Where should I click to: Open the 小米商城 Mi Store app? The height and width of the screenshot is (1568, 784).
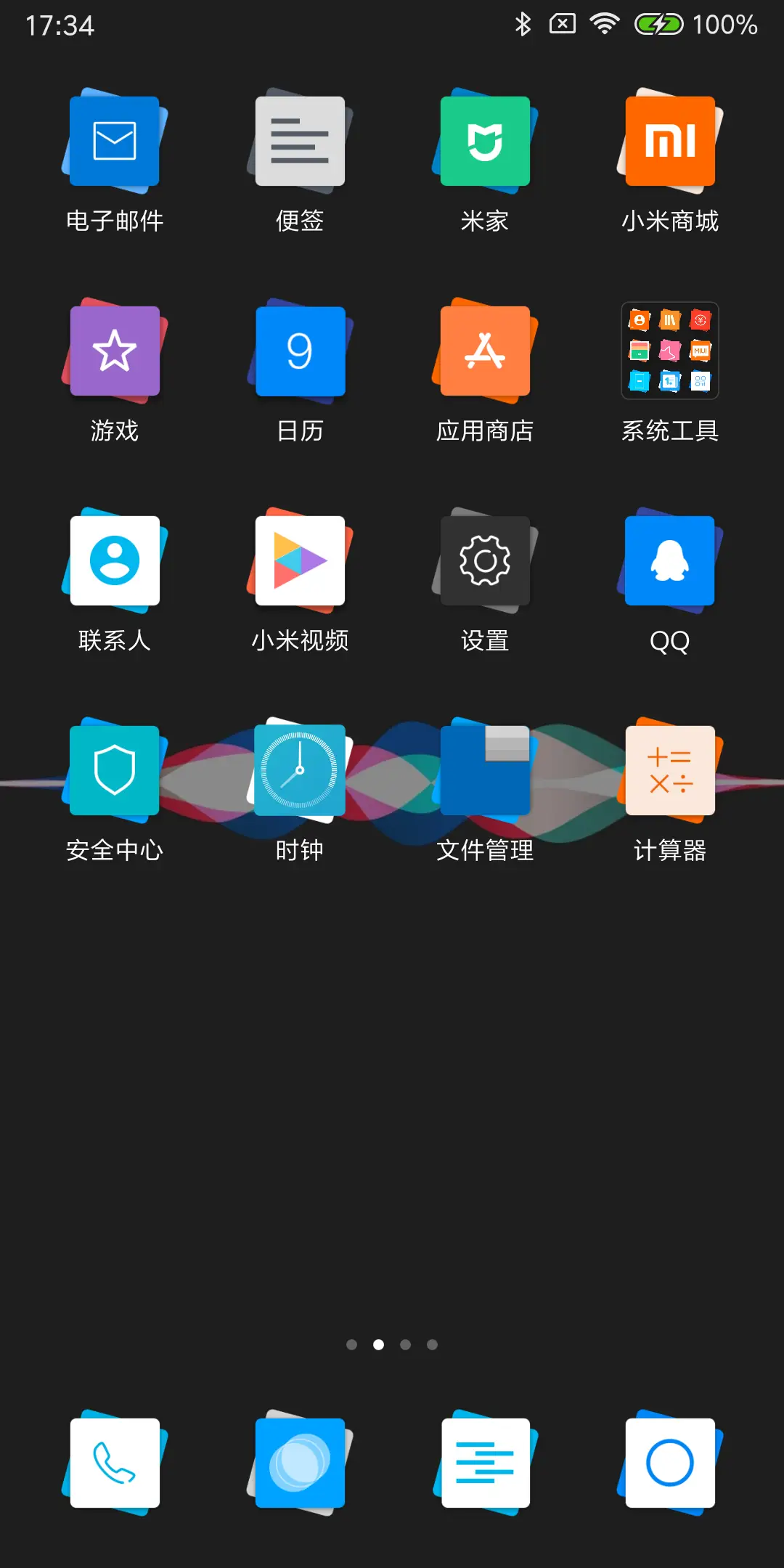tap(669, 142)
